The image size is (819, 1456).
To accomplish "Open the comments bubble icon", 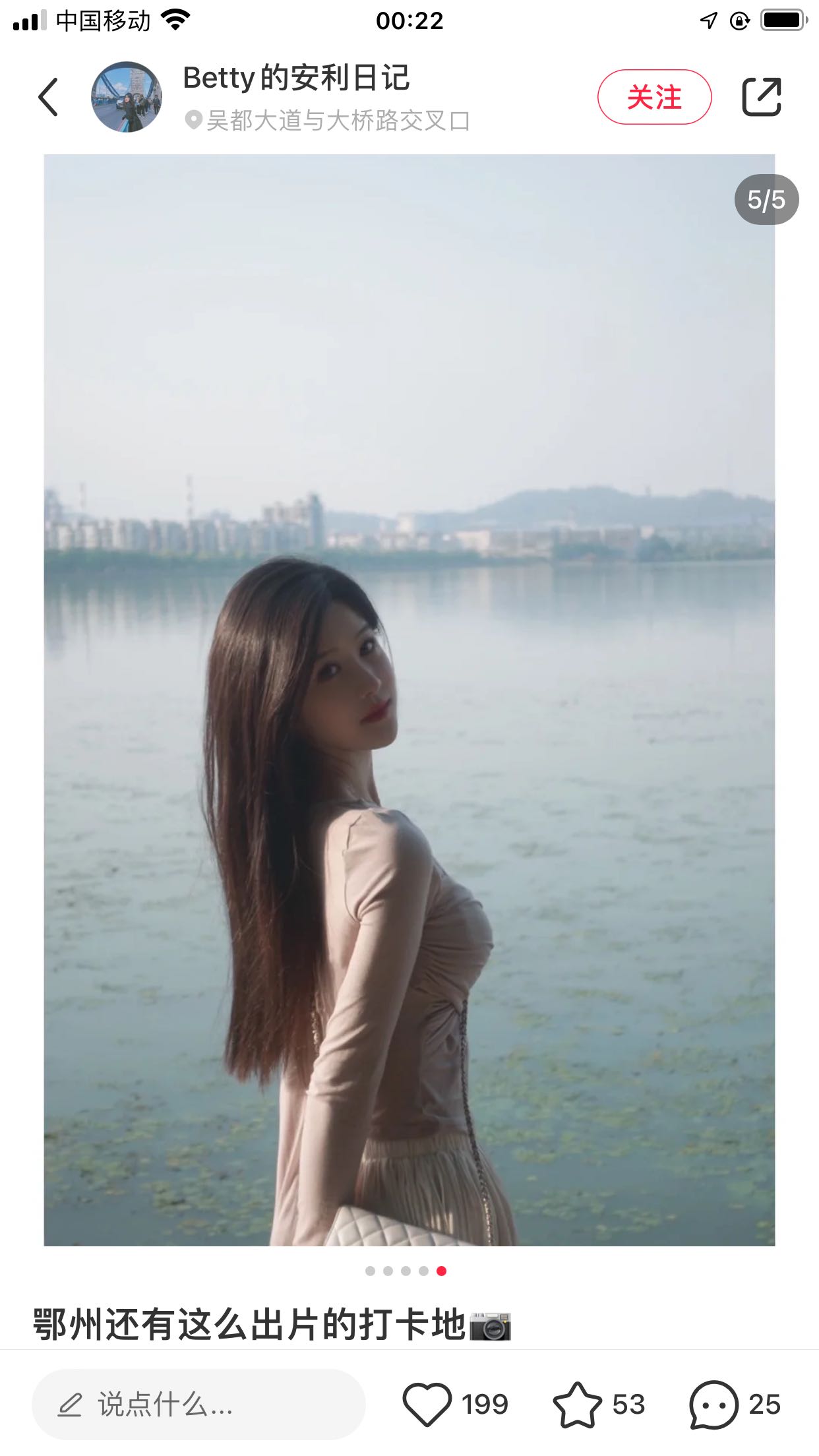I will tap(713, 1405).
